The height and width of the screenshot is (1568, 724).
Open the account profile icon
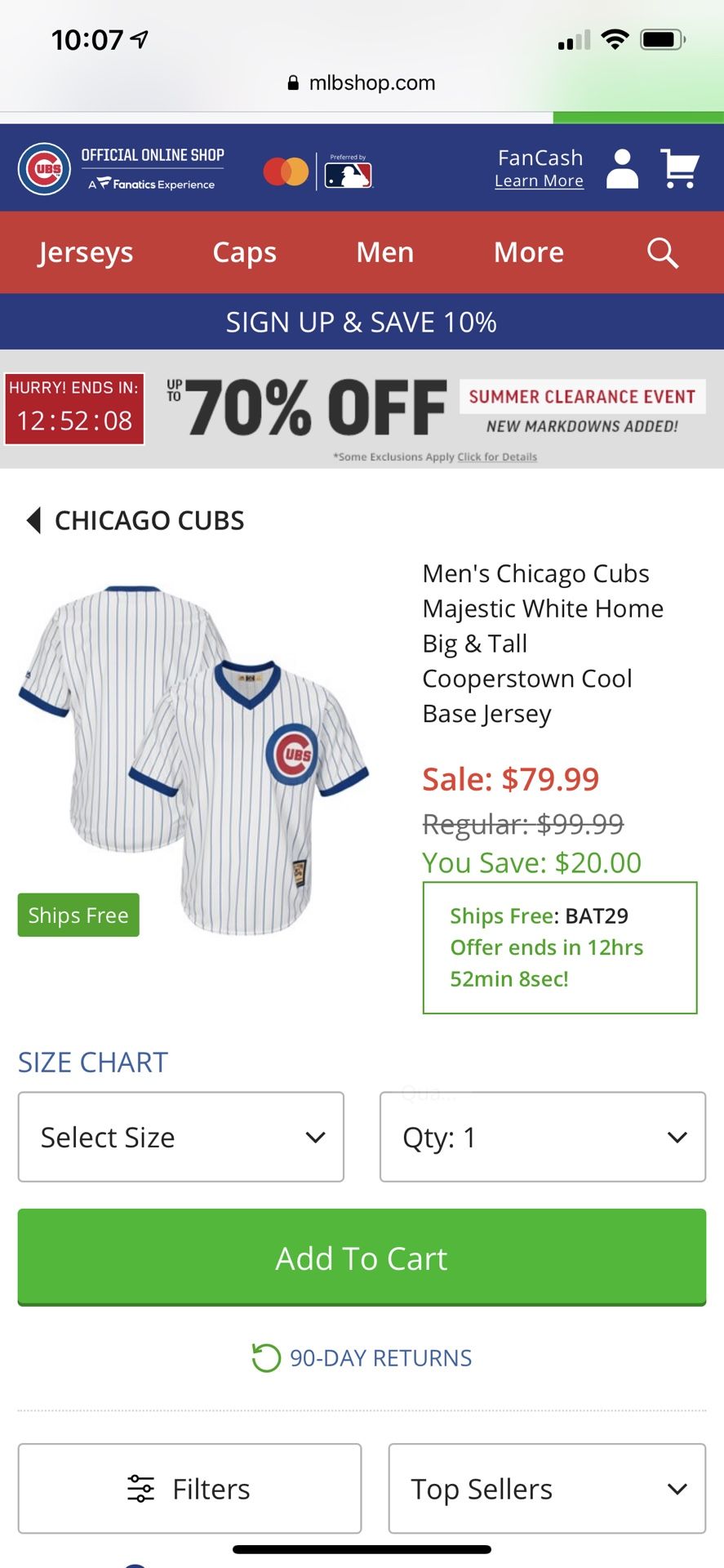coord(622,168)
